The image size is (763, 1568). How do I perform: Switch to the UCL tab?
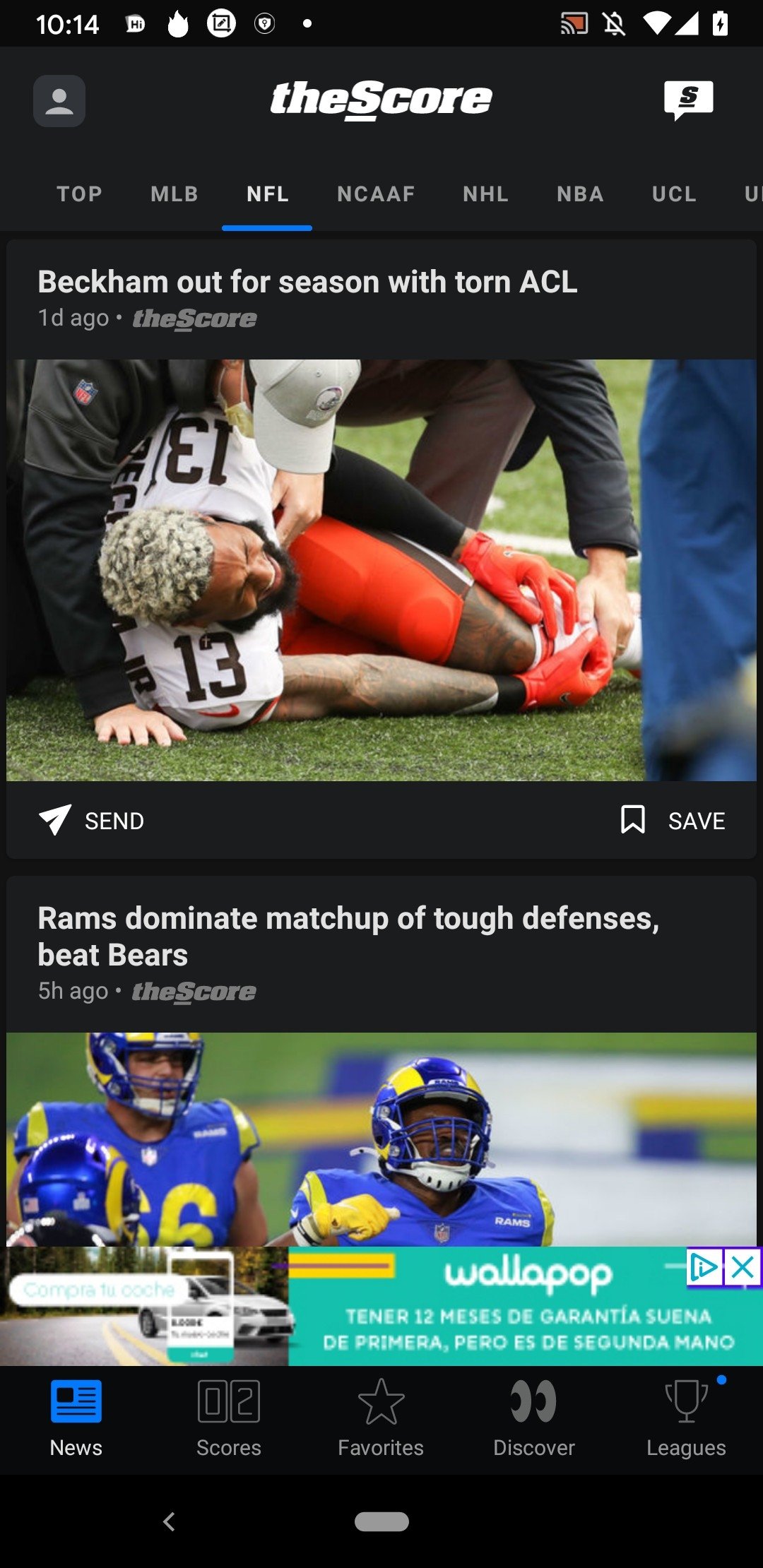pyautogui.click(x=674, y=194)
